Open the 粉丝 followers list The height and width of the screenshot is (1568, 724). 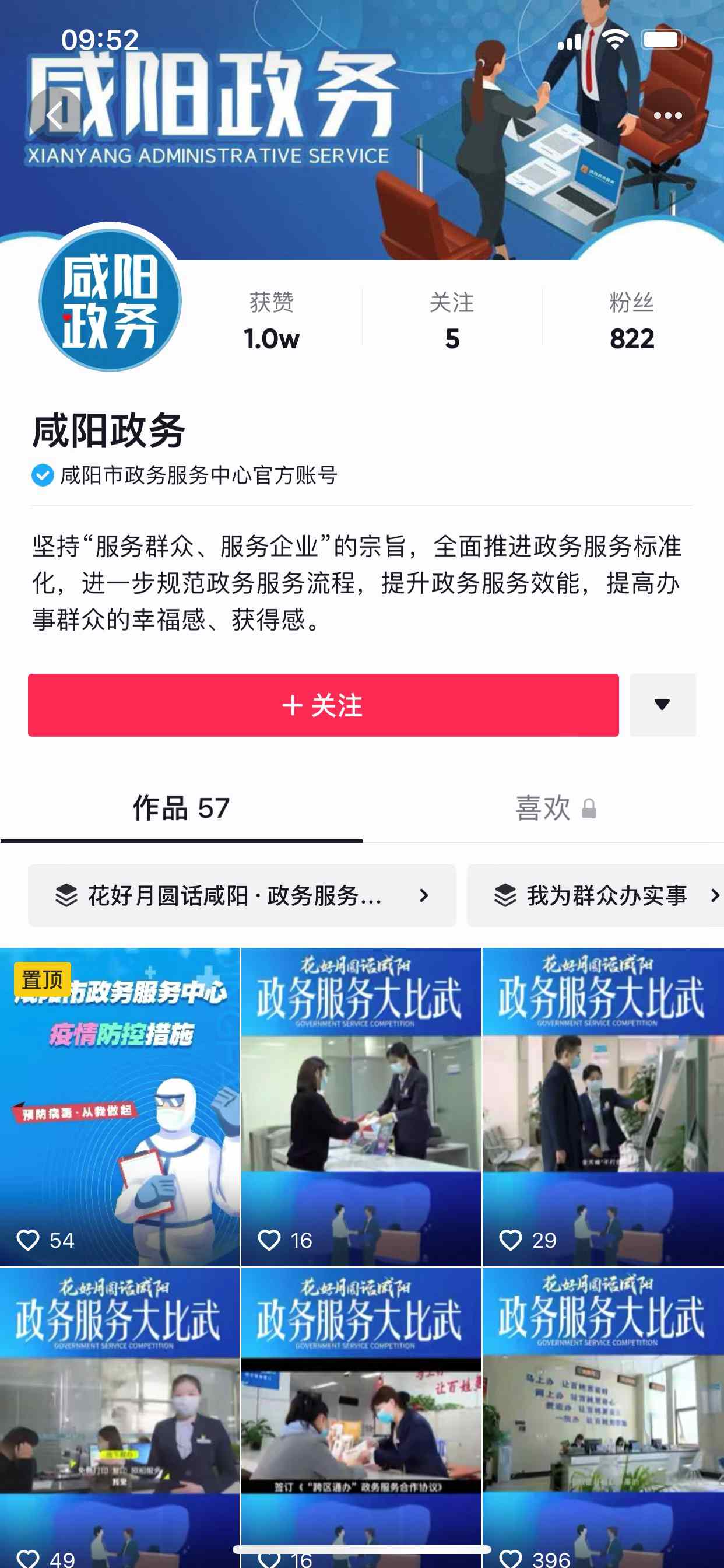click(631, 321)
